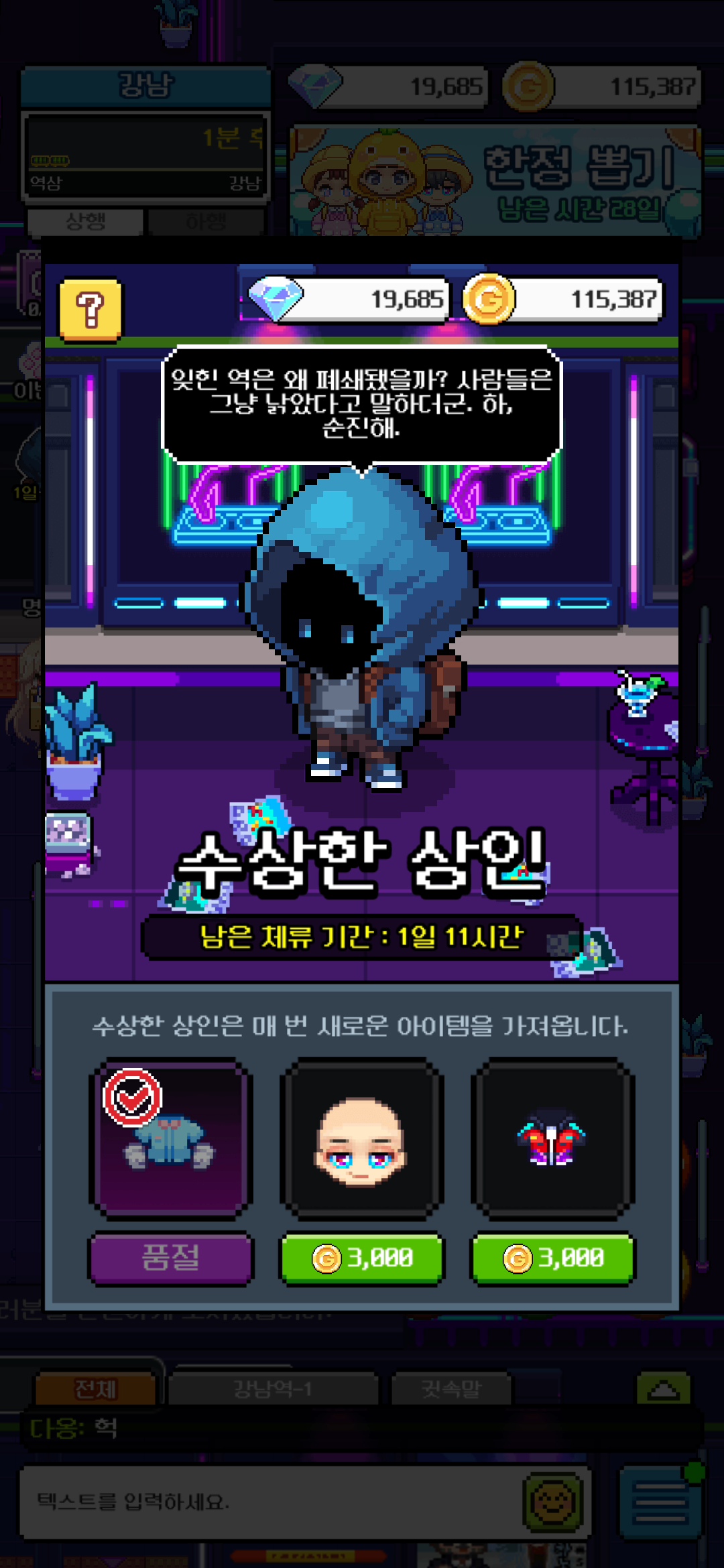Select the bald face item tile
The width and height of the screenshot is (724, 1568).
click(x=362, y=1139)
